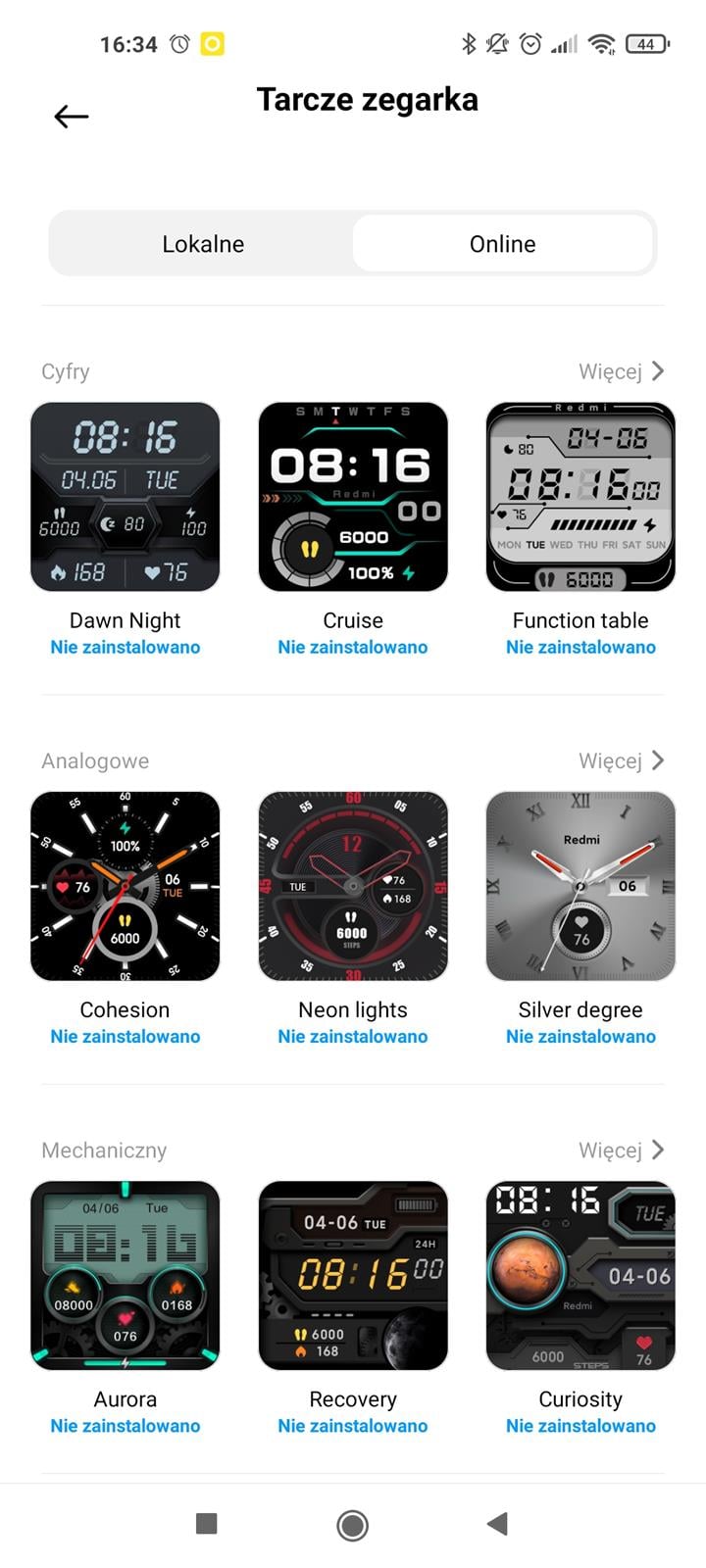Show more Analogowe watch faces

tap(621, 760)
